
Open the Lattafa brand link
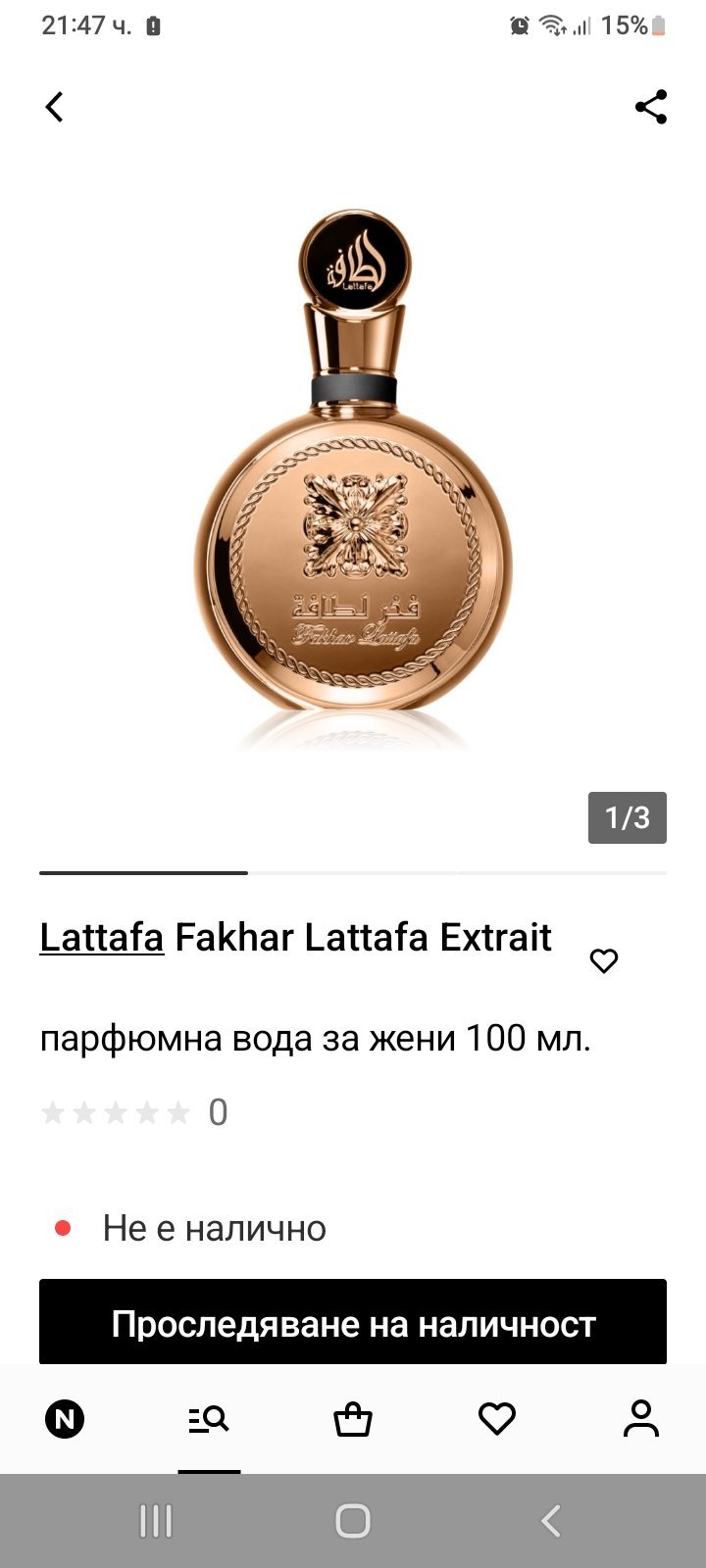(101, 937)
